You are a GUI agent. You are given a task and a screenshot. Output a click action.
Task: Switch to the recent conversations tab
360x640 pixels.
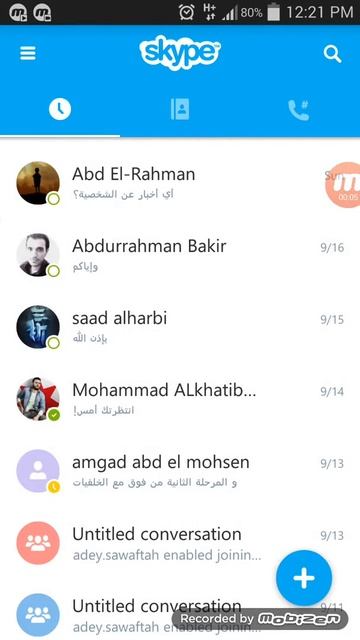pos(60,109)
